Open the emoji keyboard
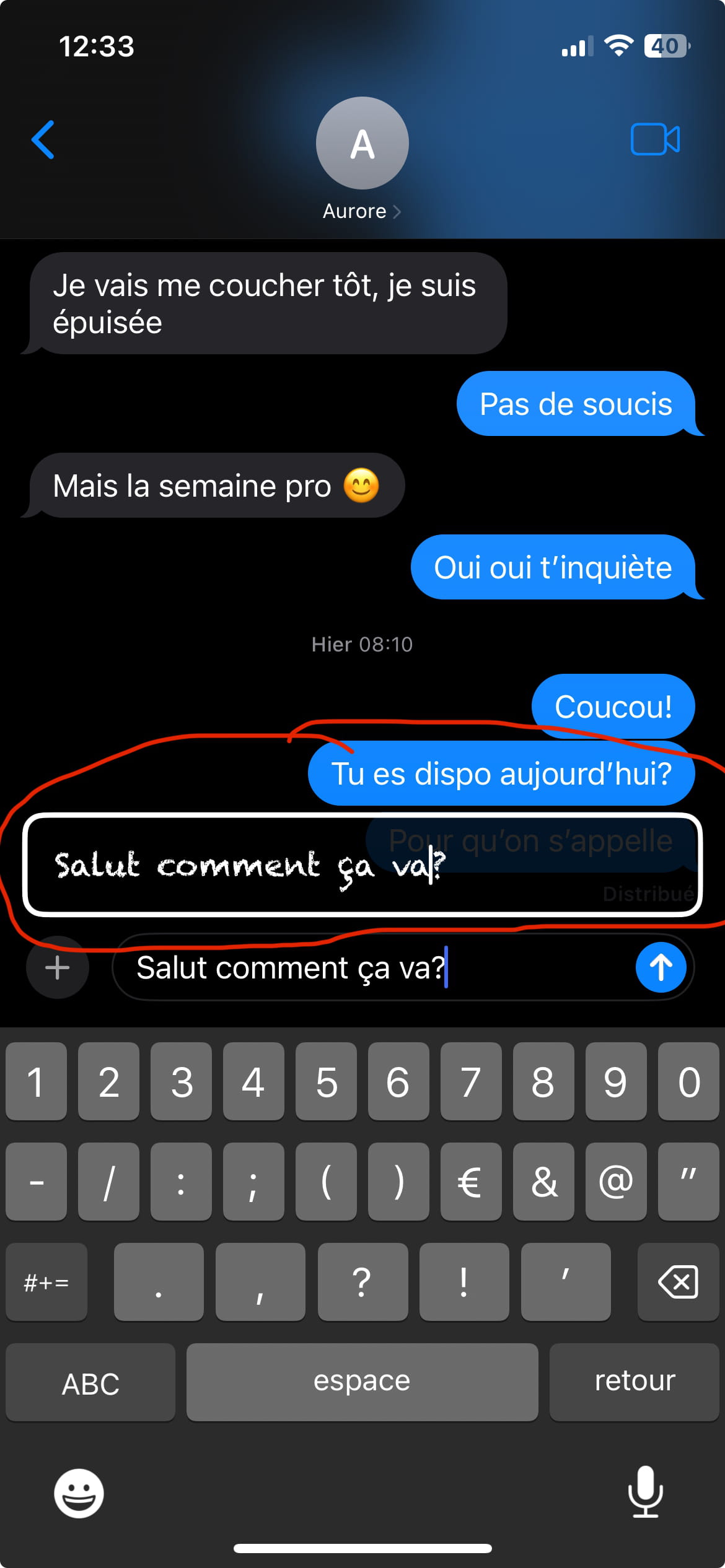Screen dimensions: 725x1568 tap(79, 1493)
